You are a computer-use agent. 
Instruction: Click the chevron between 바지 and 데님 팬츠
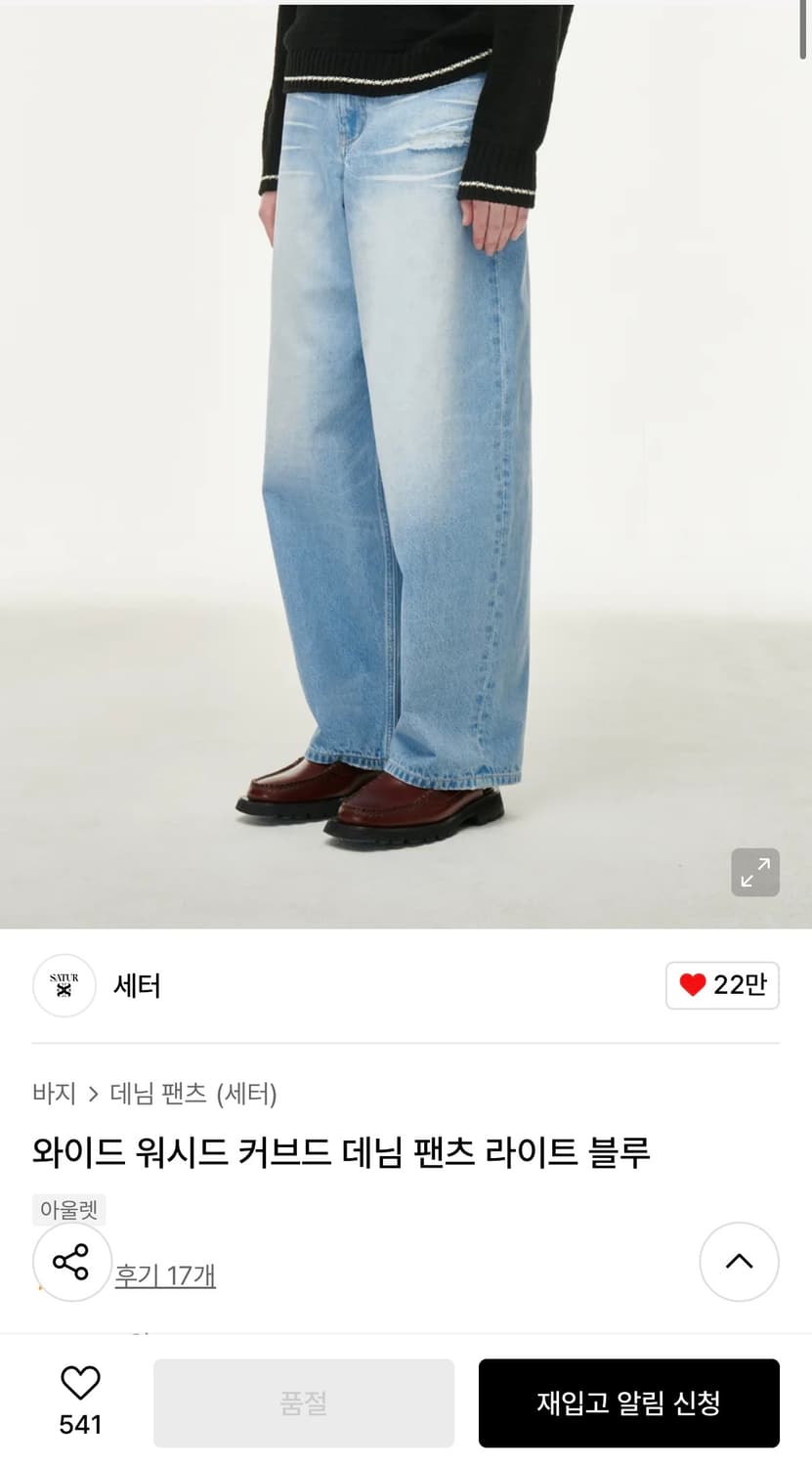(92, 1095)
